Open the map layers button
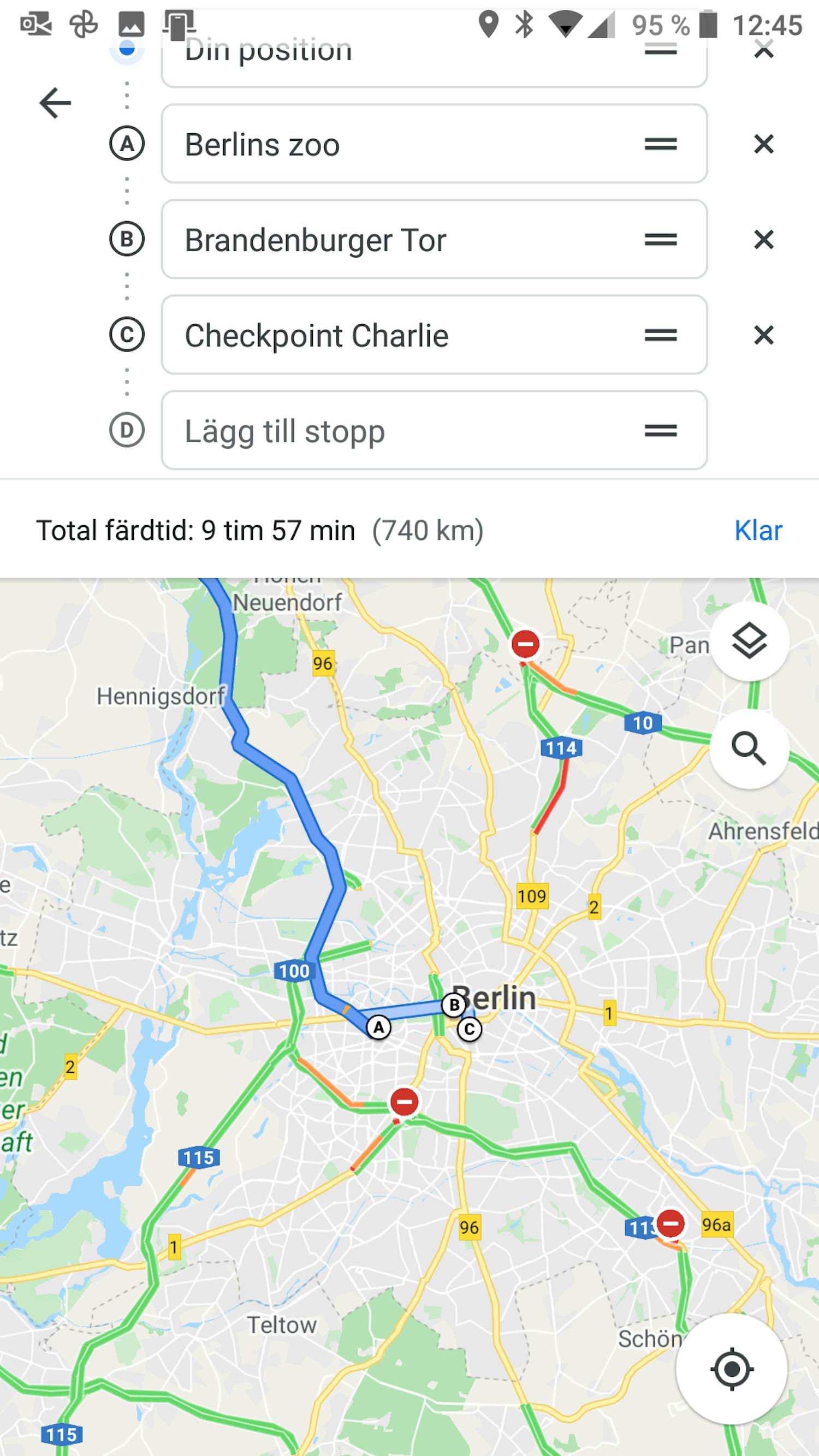 click(749, 641)
